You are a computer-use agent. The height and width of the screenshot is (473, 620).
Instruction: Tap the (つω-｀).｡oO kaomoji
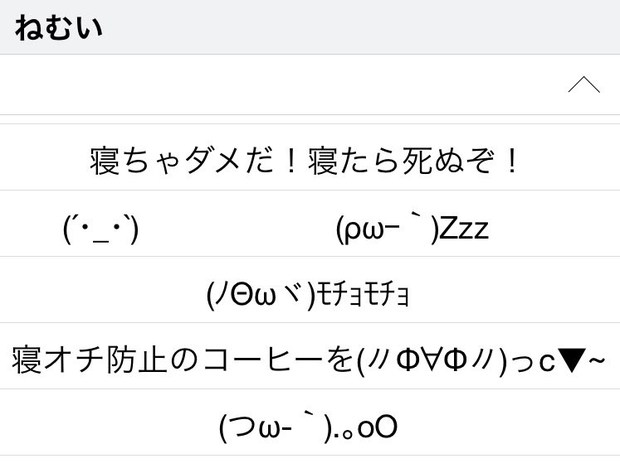pyautogui.click(x=308, y=427)
